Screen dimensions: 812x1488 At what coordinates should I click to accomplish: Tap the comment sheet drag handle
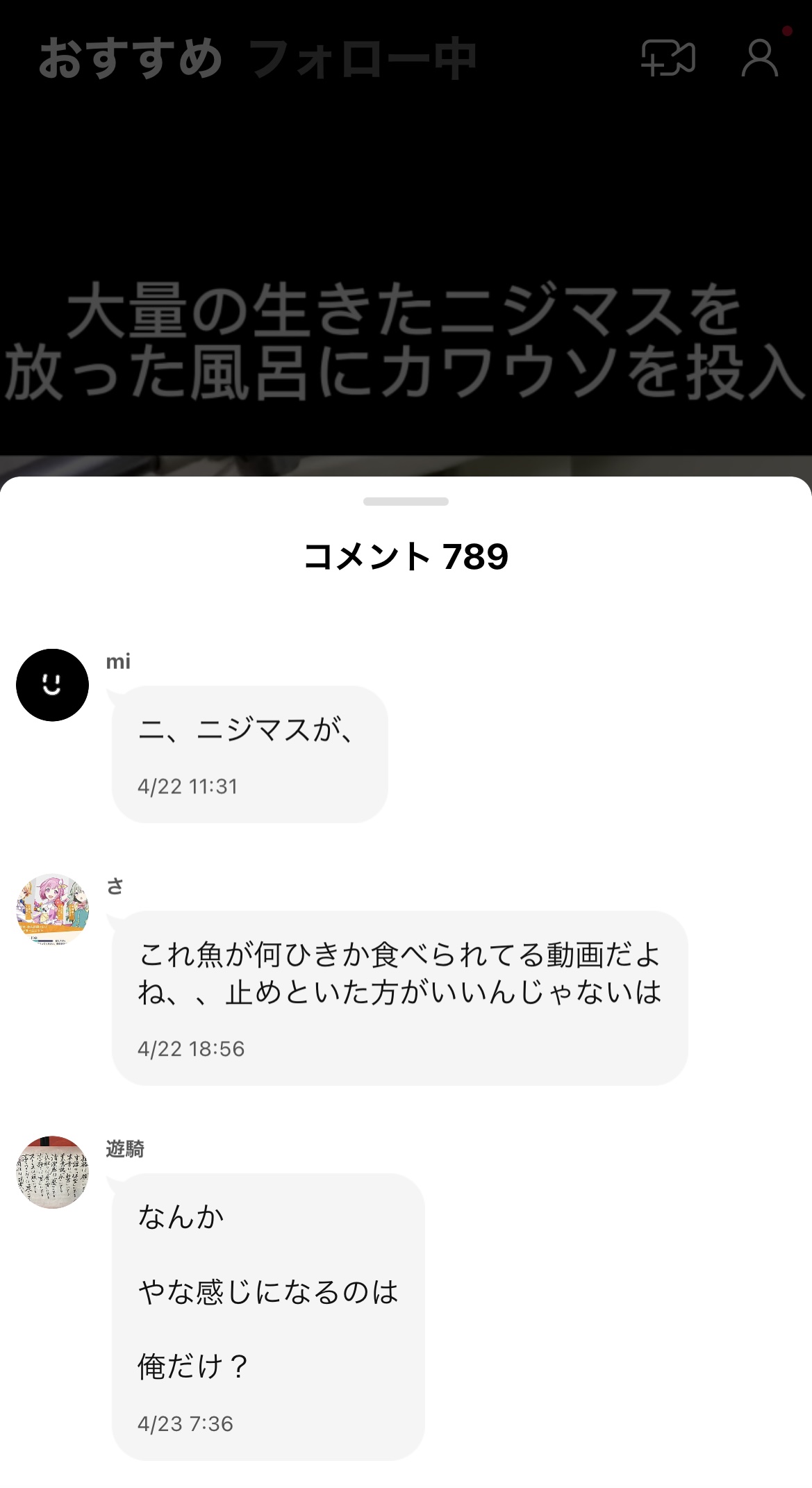(406, 502)
